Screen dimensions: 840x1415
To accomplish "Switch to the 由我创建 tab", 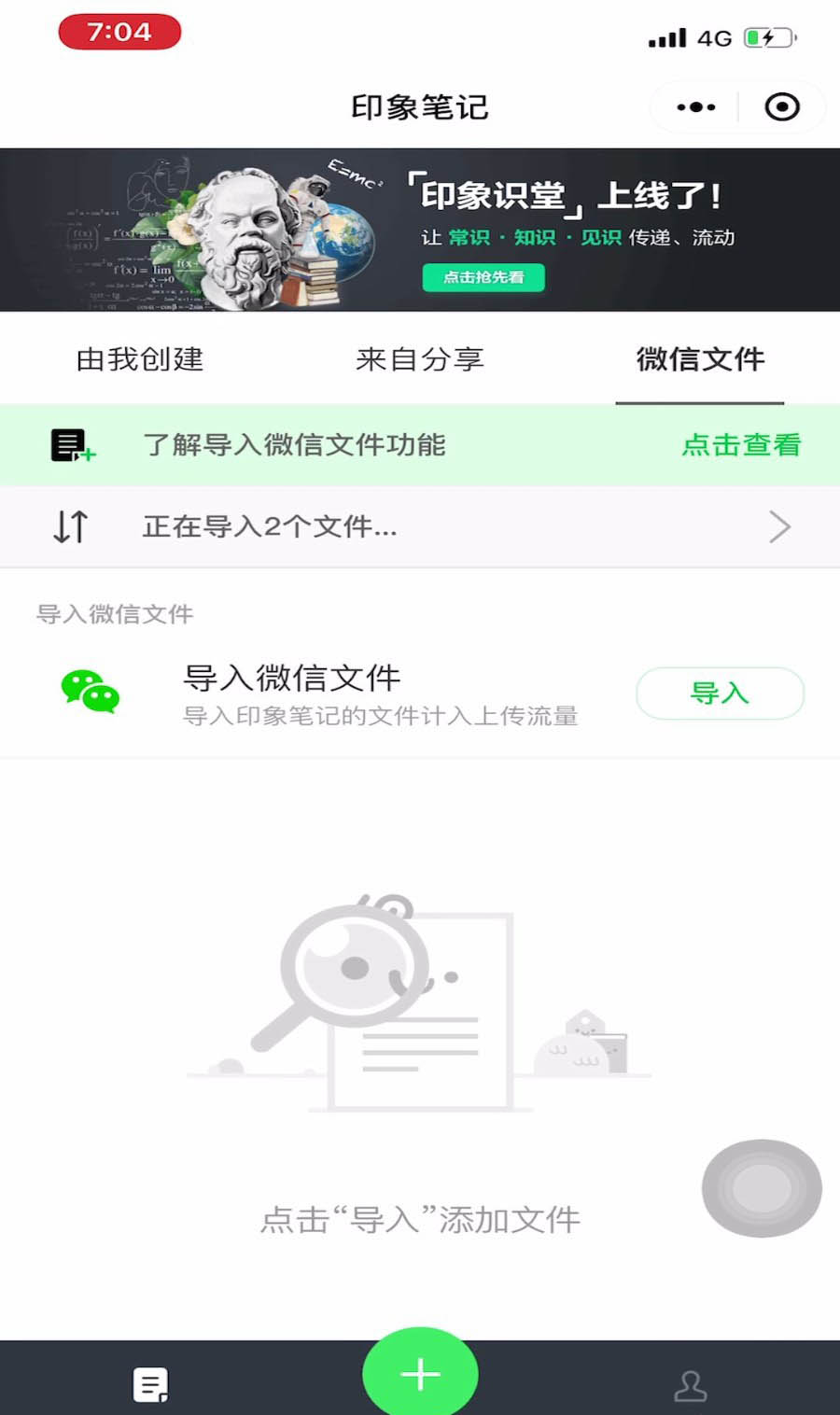I will click(140, 359).
